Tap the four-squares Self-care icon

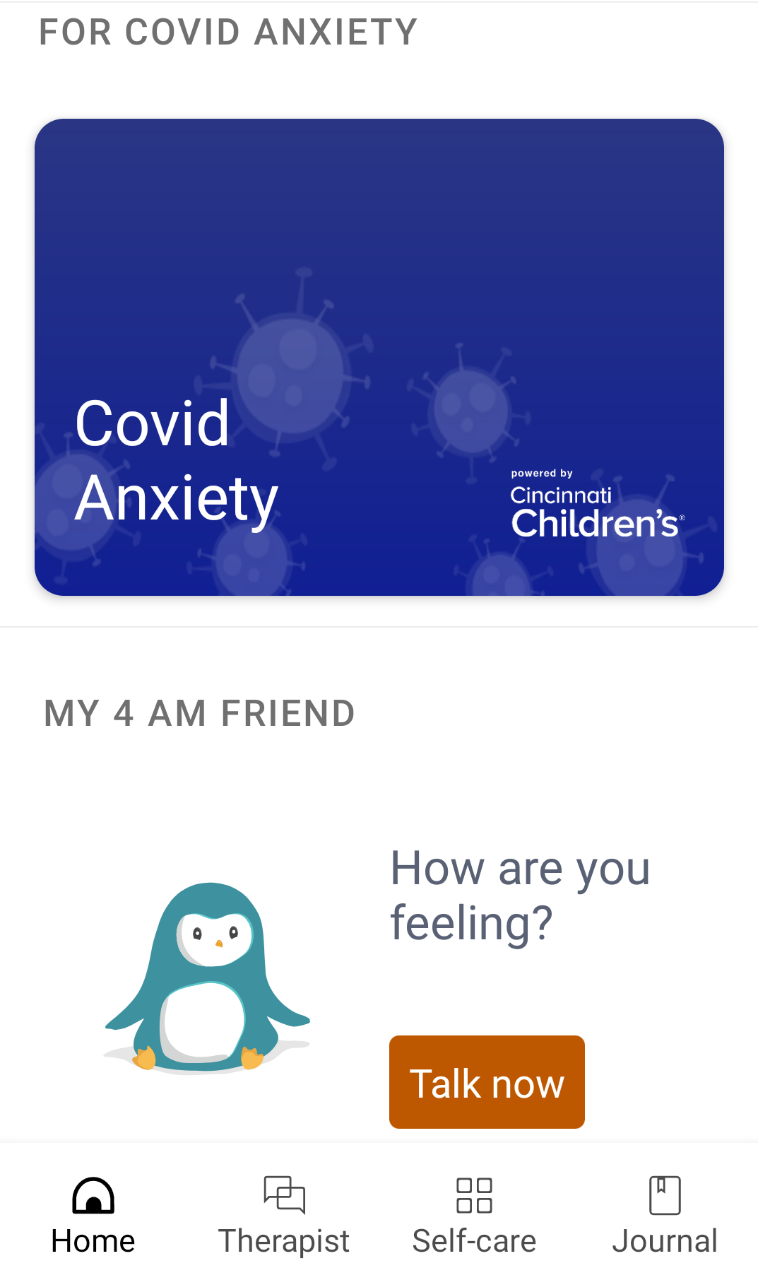click(473, 1193)
